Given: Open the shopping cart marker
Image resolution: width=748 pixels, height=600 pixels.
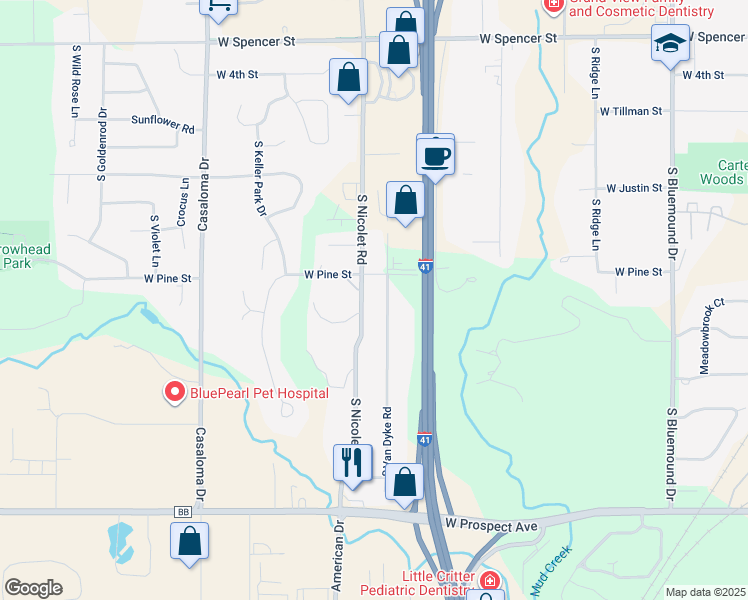Looking at the screenshot, I should (217, 6).
